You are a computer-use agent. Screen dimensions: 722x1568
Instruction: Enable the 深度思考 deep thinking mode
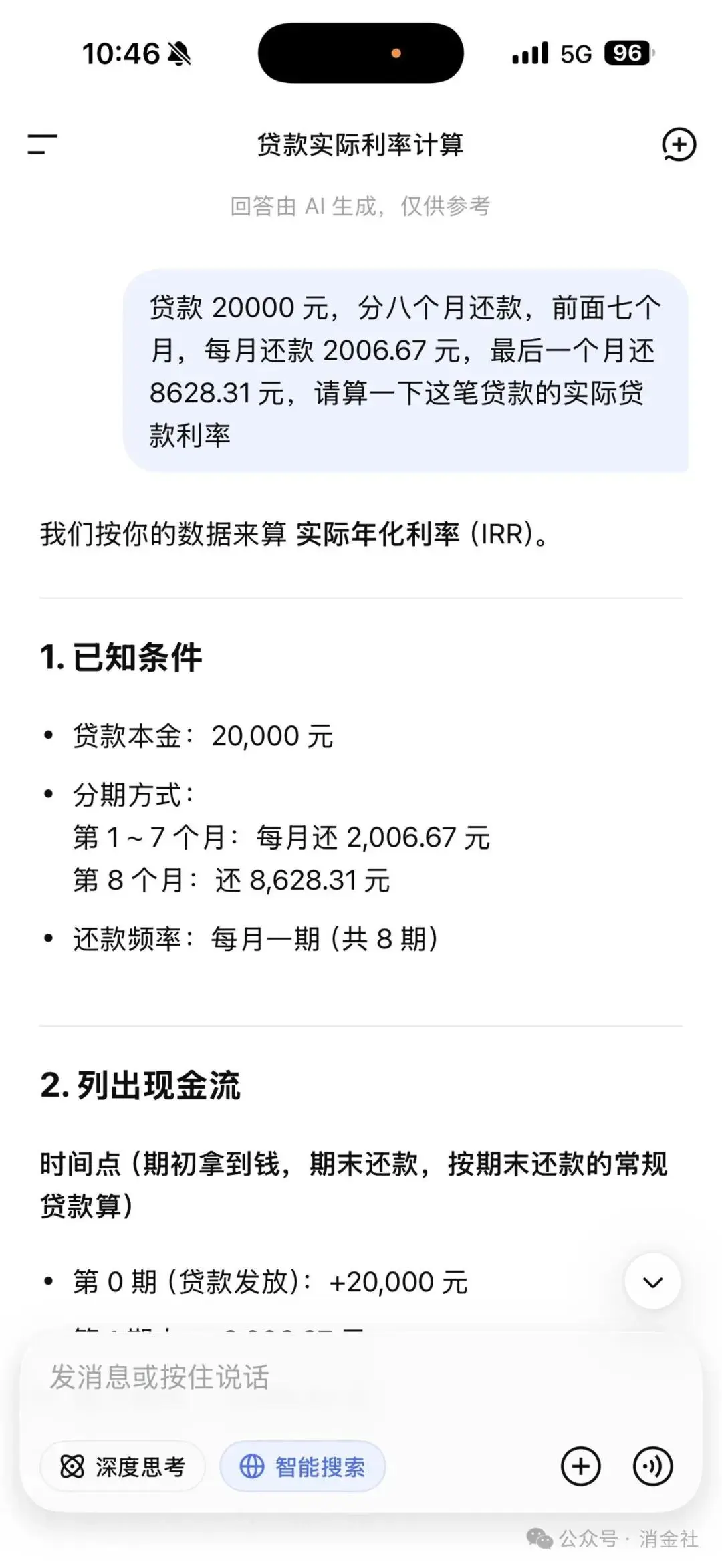click(122, 1466)
